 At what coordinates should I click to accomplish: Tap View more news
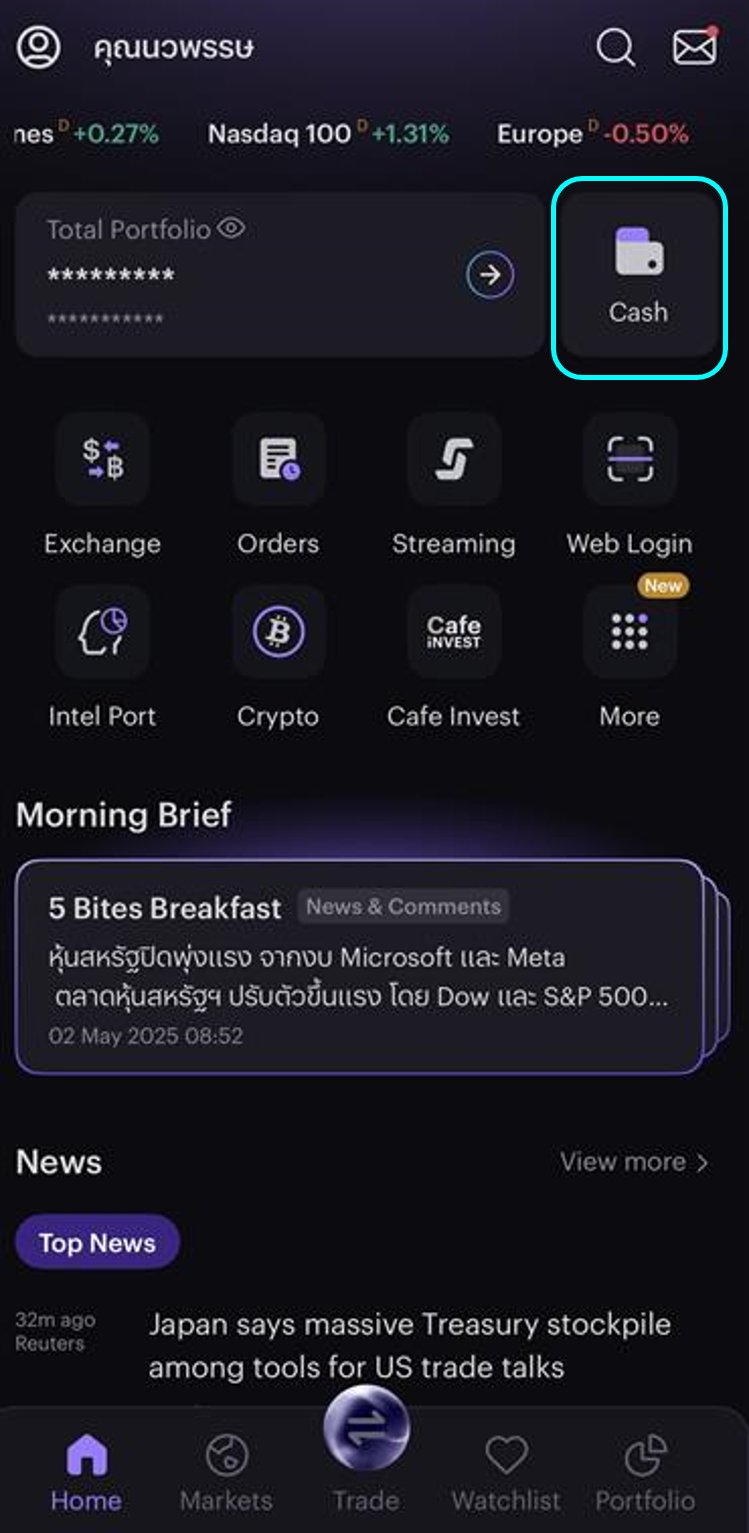pos(634,1162)
